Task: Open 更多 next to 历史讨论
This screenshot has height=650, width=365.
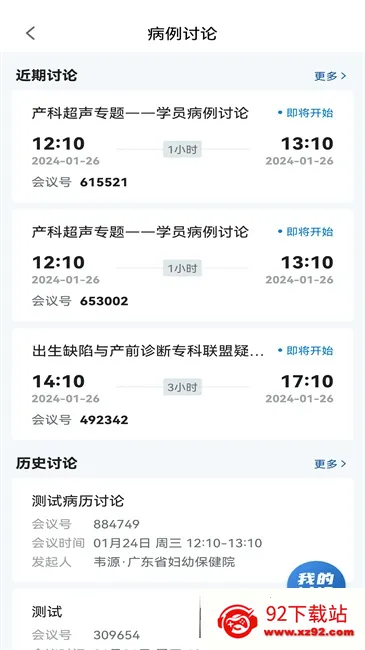Action: click(x=330, y=464)
